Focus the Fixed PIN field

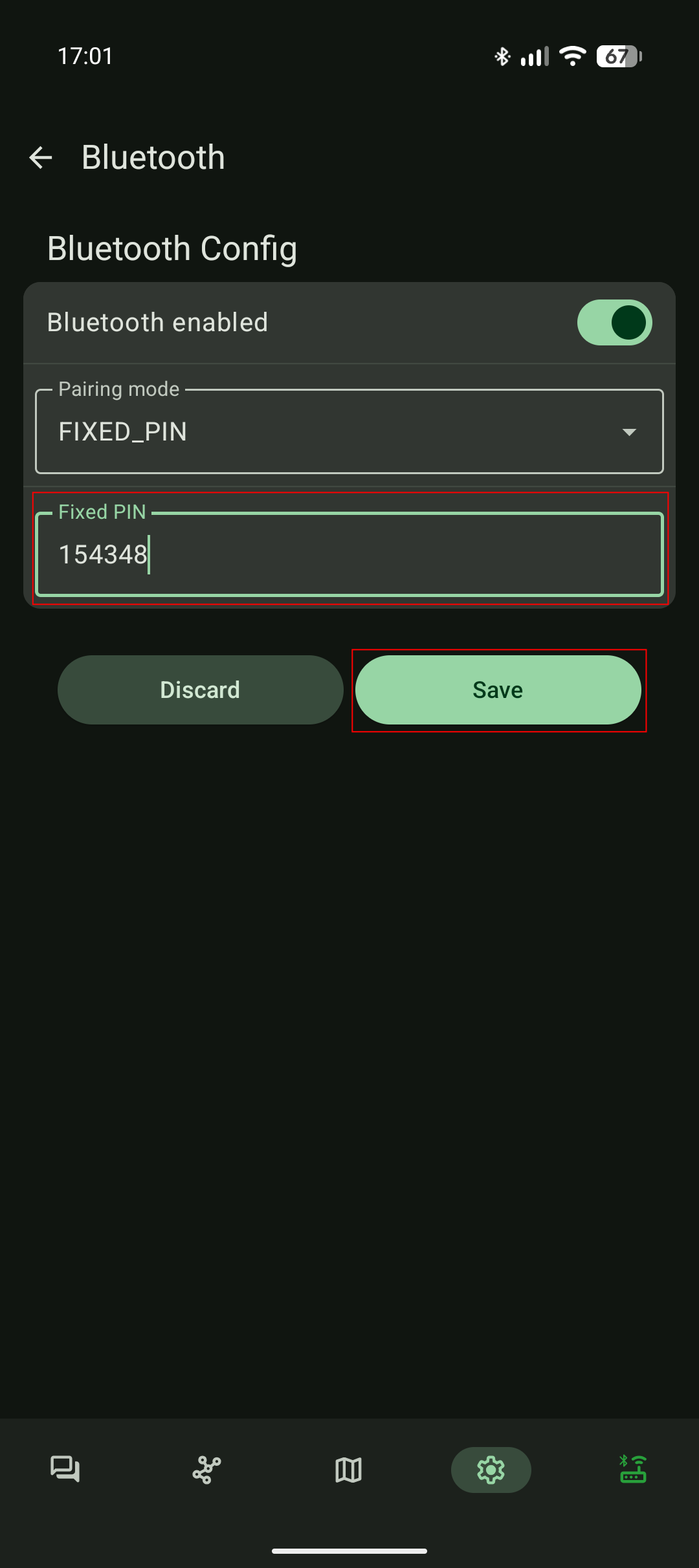pyautogui.click(x=349, y=554)
